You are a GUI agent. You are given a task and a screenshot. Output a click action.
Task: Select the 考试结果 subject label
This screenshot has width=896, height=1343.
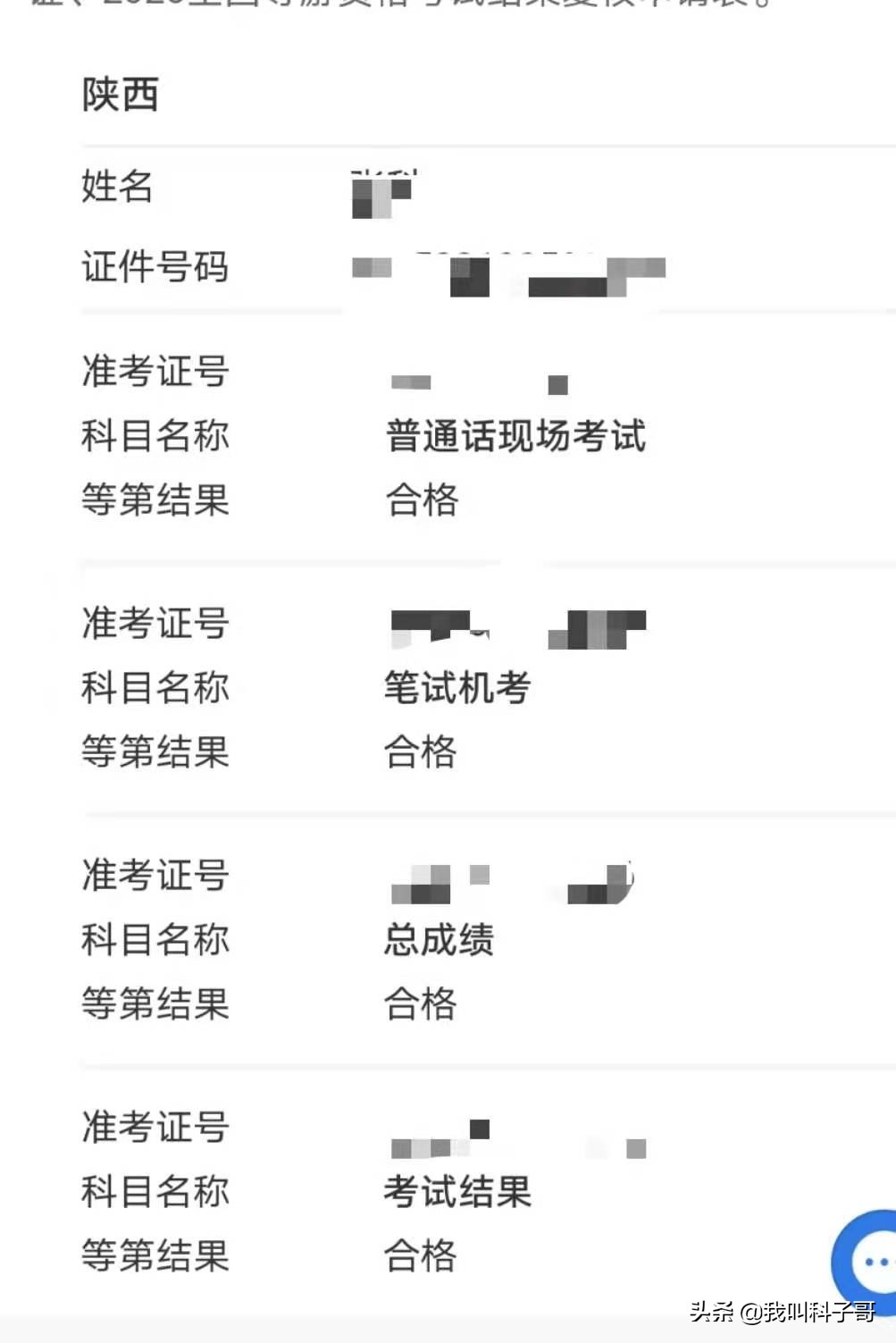pos(457,1190)
